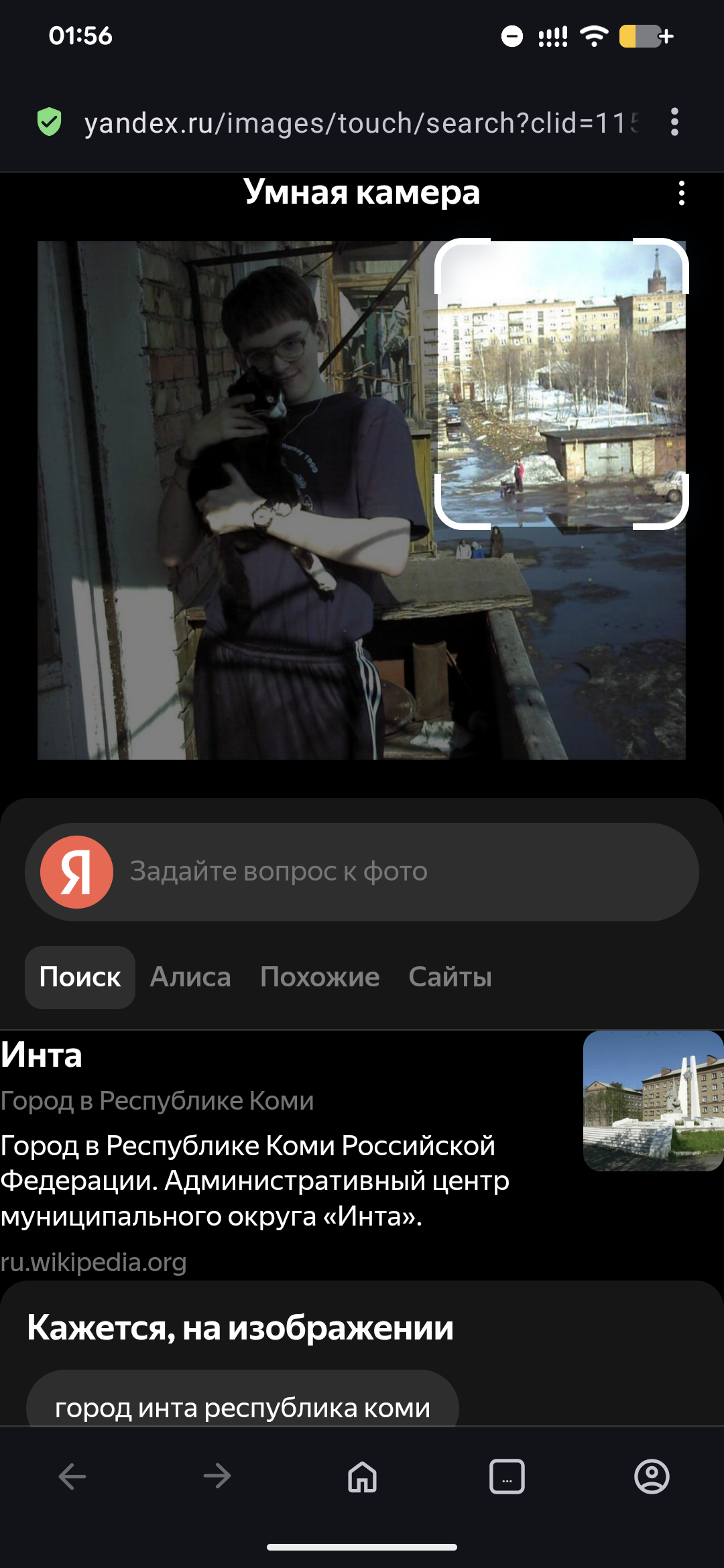This screenshot has width=724, height=1568.
Task: Open the Умная камера options menu
Action: [x=681, y=193]
